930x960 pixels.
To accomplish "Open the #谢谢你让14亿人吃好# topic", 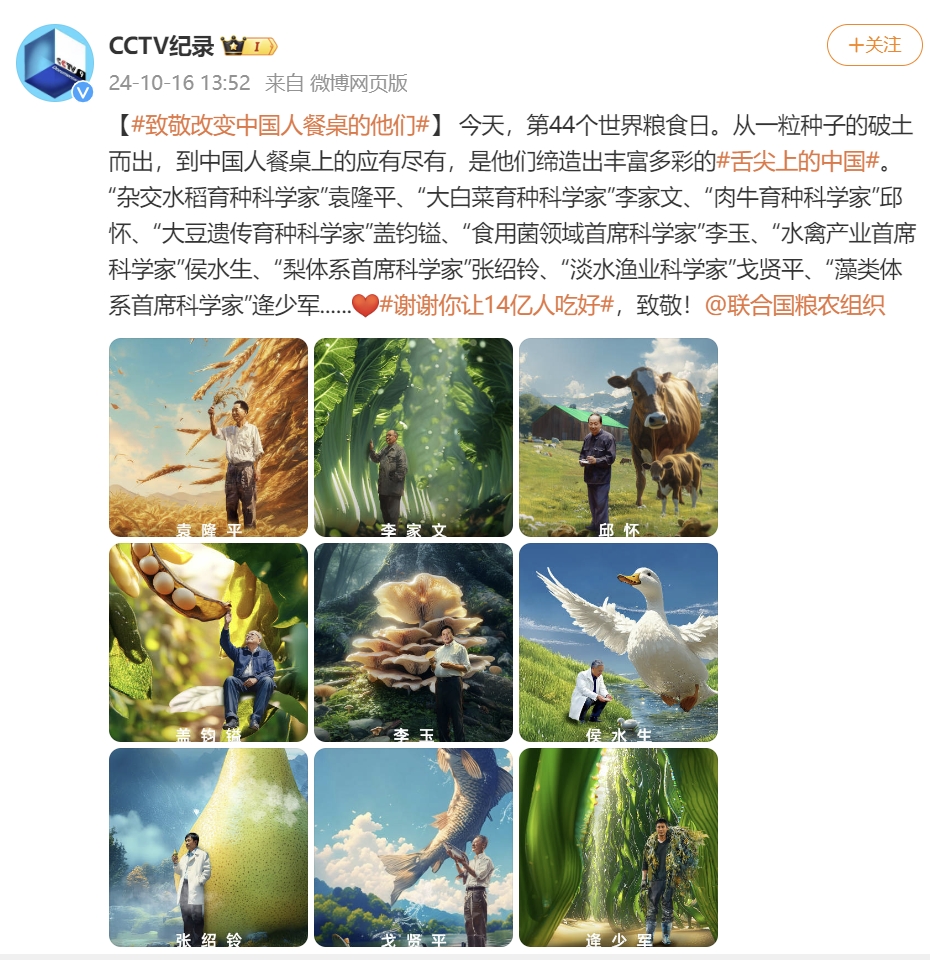I will pos(496,305).
